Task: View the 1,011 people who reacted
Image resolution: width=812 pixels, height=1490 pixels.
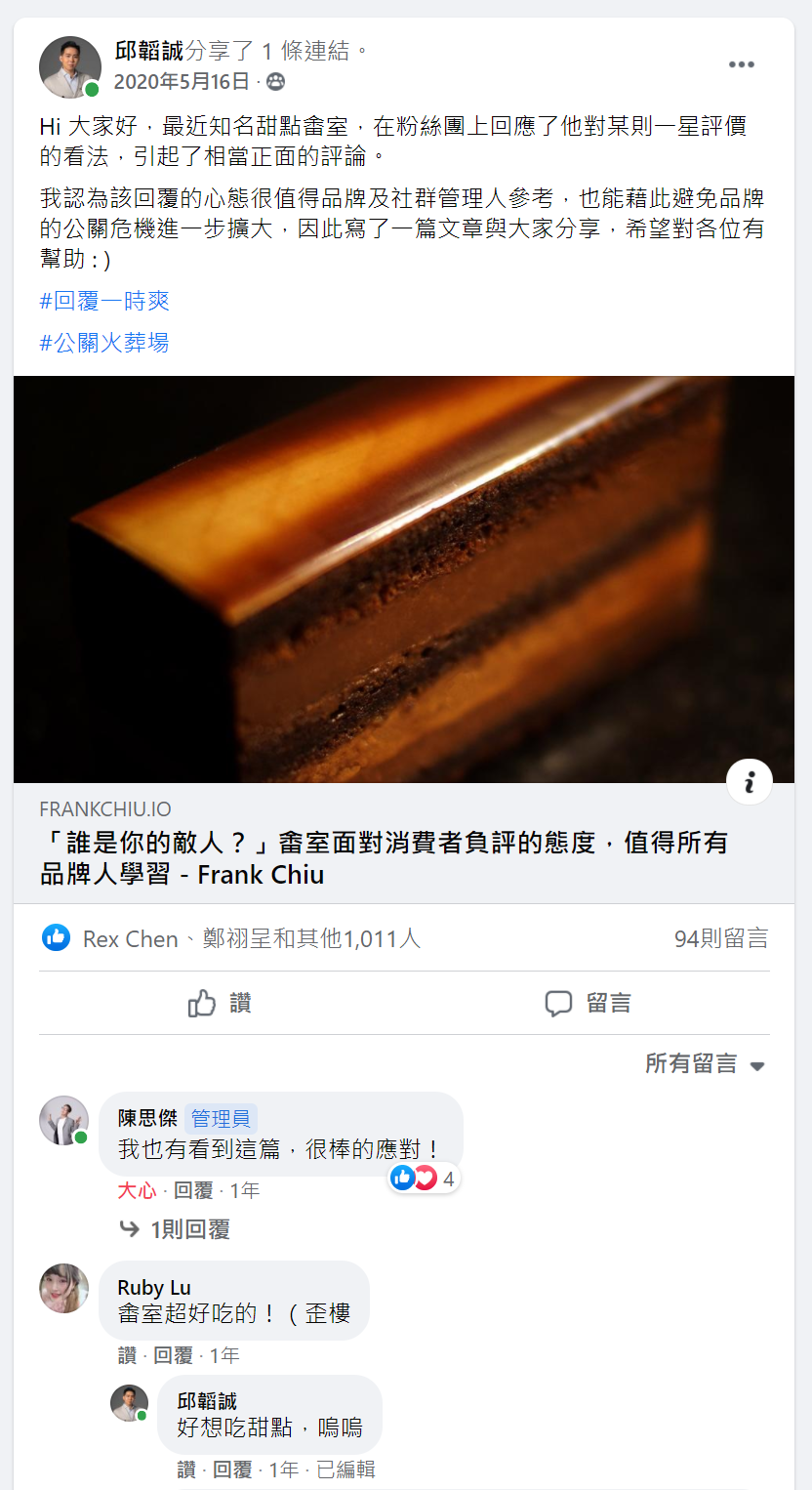Action: click(x=251, y=939)
